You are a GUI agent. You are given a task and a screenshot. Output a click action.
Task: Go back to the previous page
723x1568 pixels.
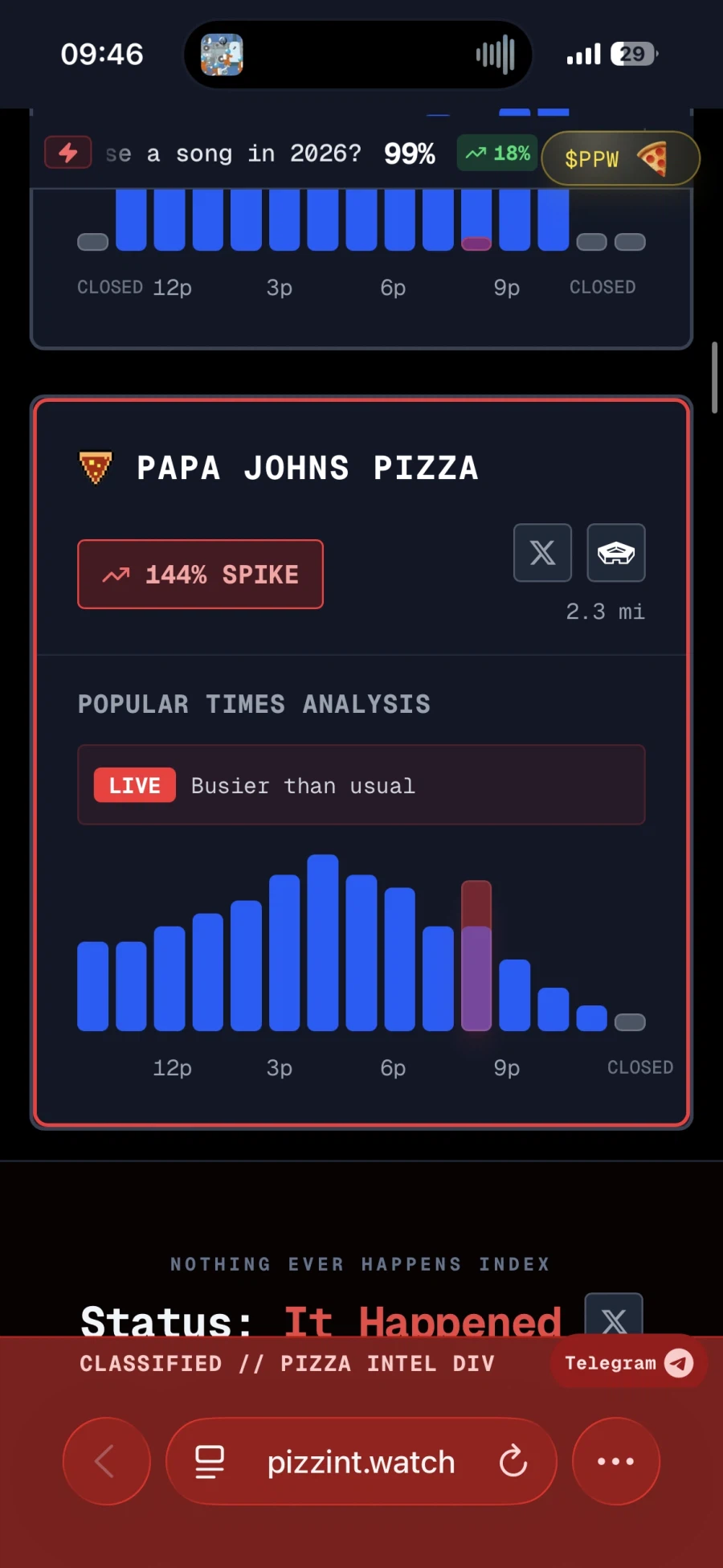(106, 1461)
